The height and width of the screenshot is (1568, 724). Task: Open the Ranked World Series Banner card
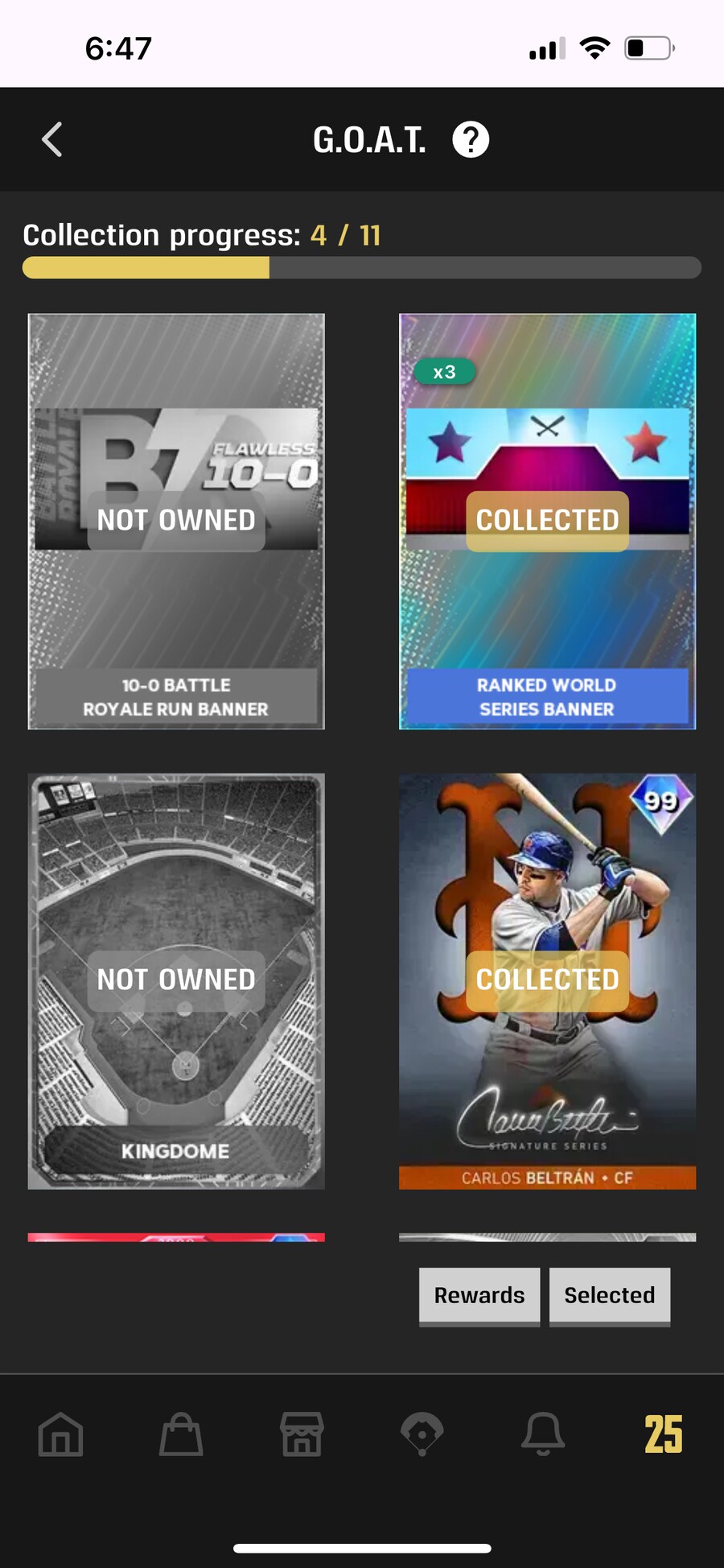coord(547,522)
